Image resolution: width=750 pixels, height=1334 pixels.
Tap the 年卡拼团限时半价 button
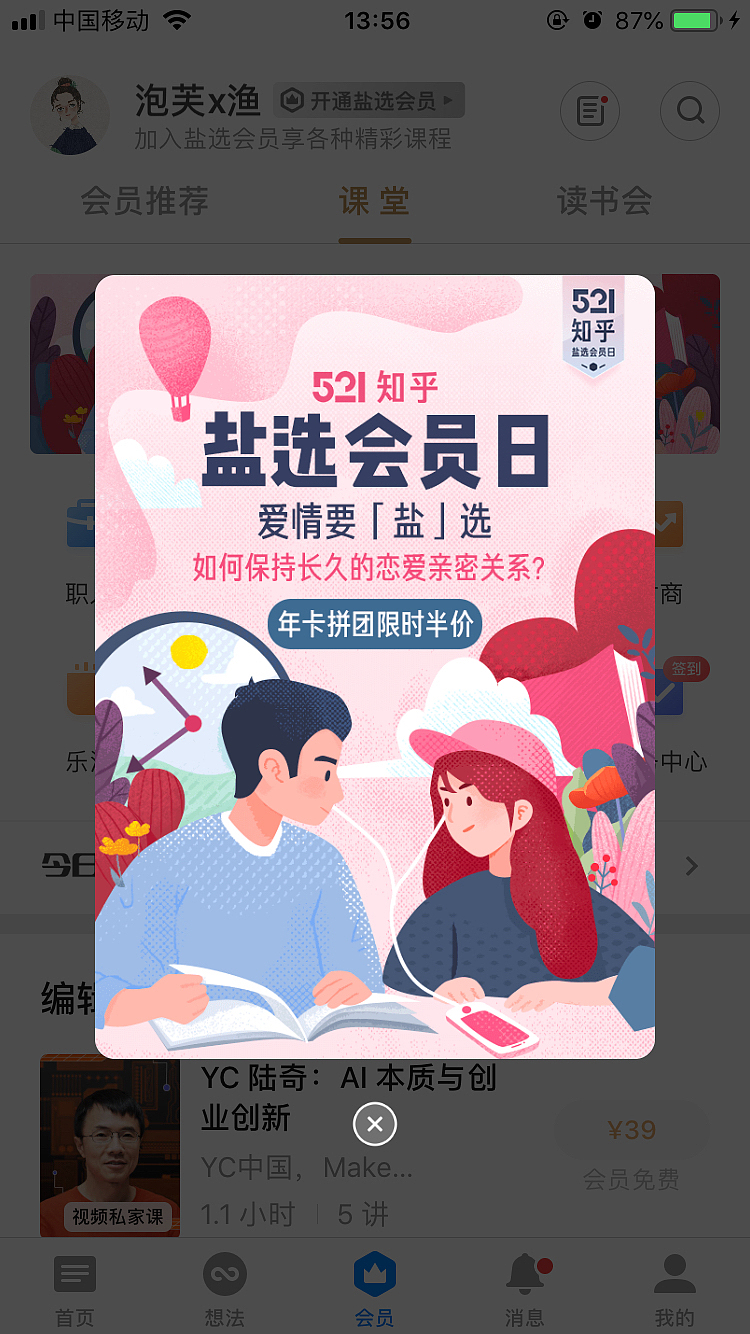click(x=374, y=623)
